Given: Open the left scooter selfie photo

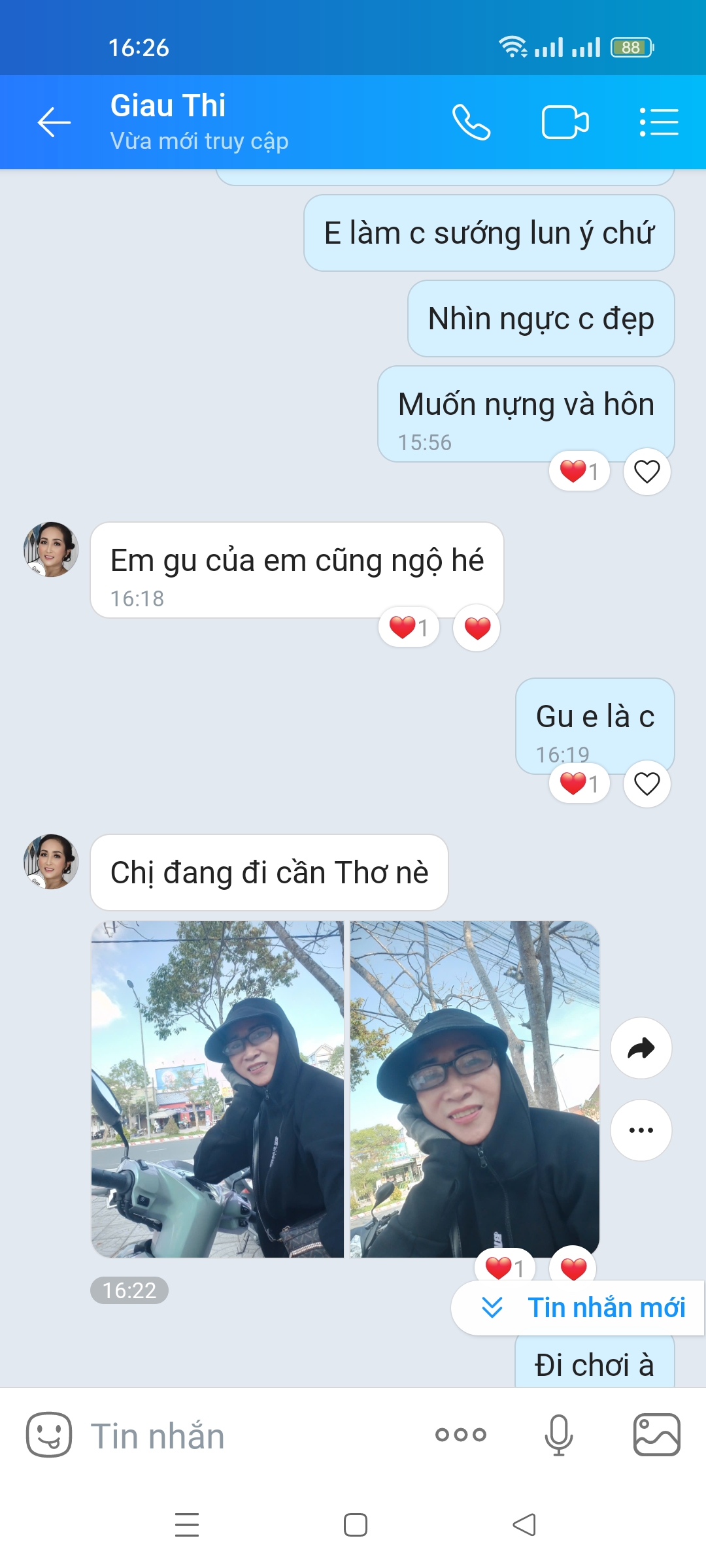Looking at the screenshot, I should (217, 1089).
